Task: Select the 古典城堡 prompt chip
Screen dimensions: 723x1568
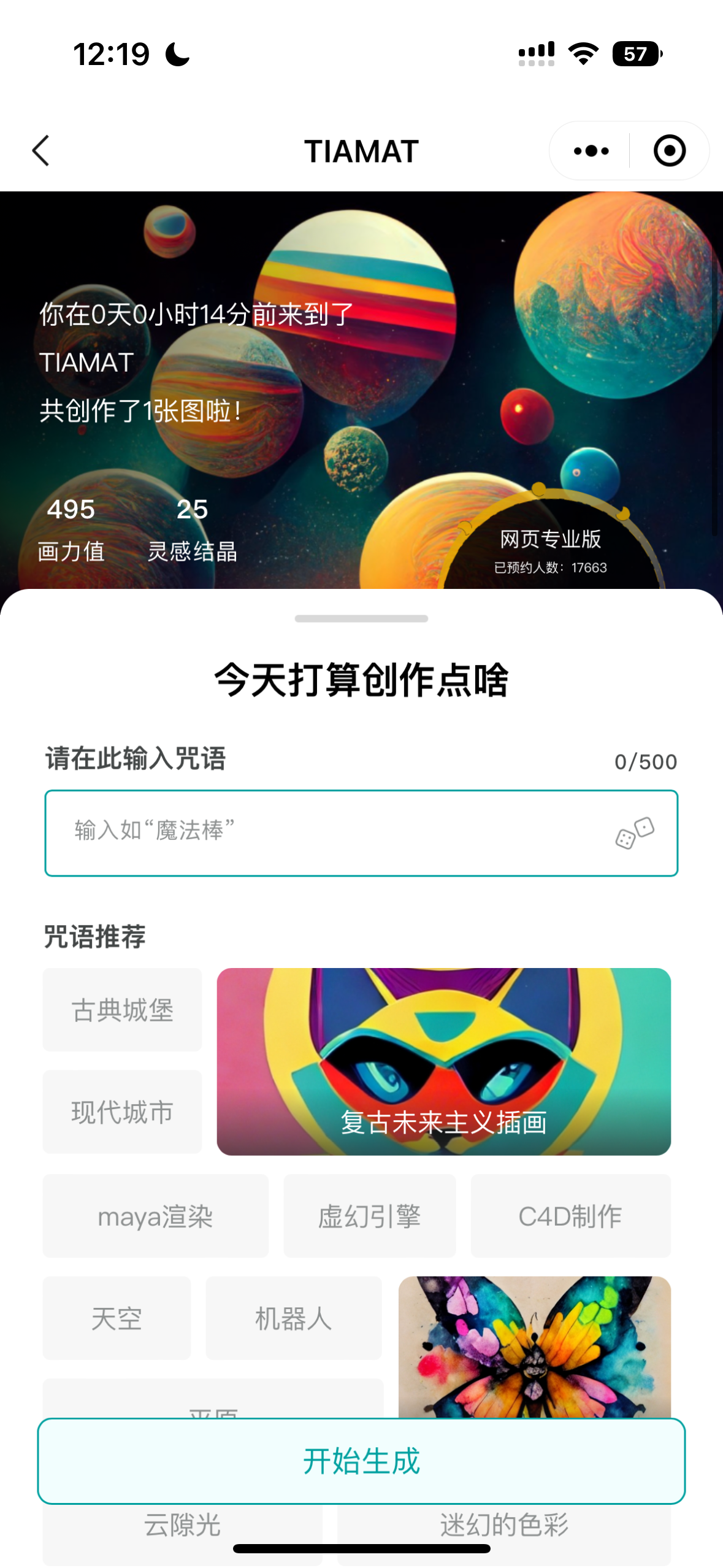Action: 123,1010
